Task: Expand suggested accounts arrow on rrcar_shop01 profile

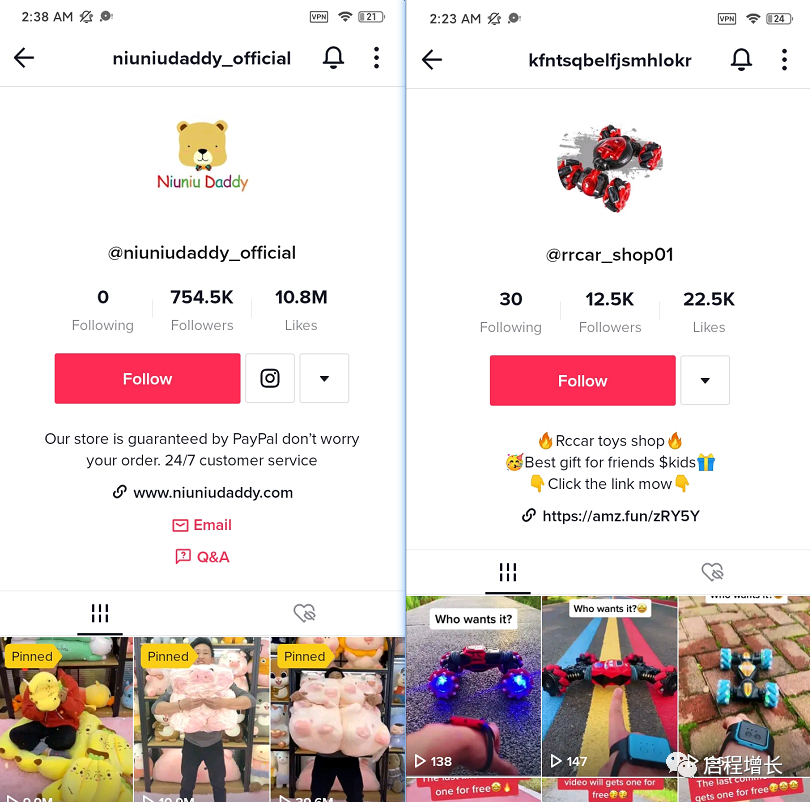Action: [705, 381]
